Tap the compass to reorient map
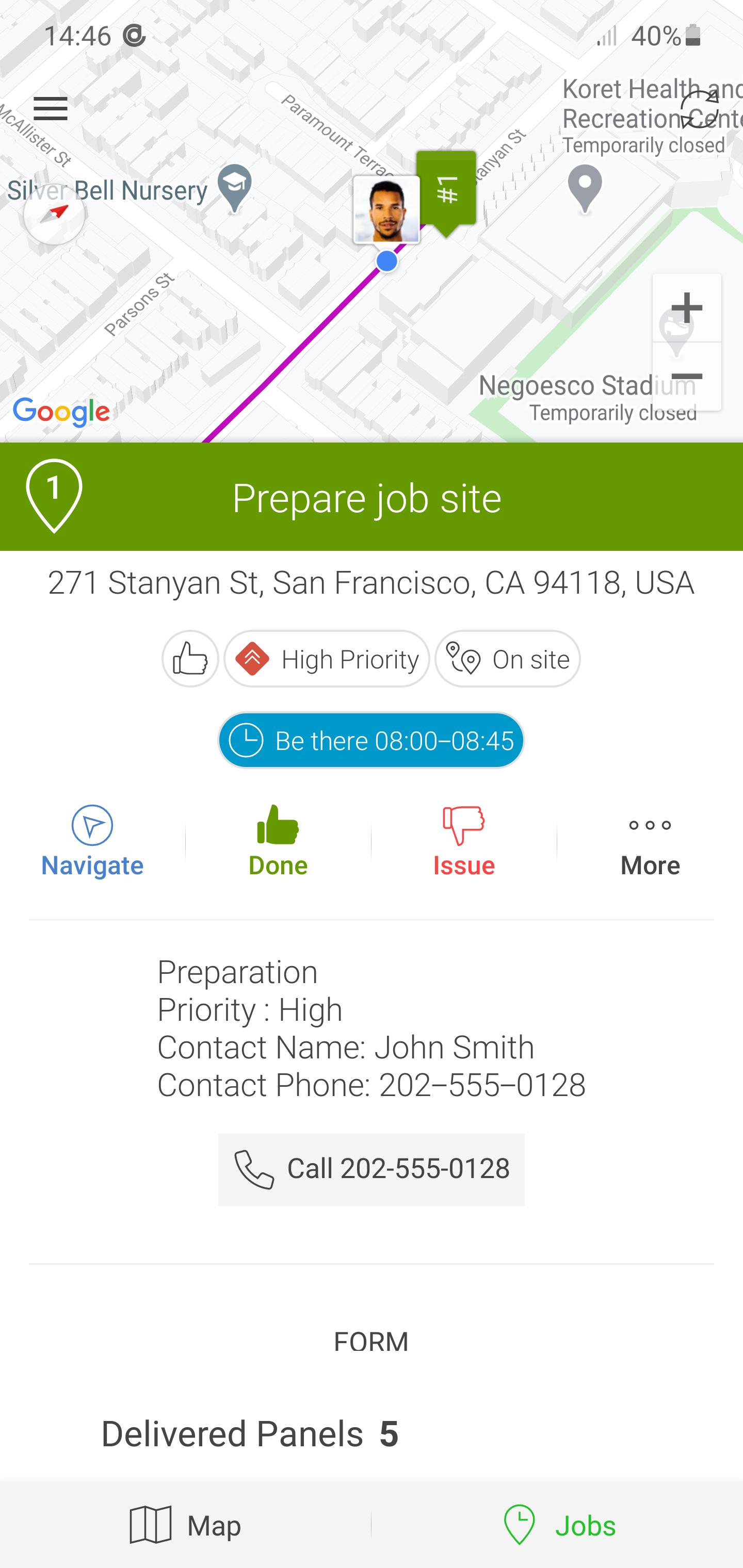The height and width of the screenshot is (1568, 743). pos(55,214)
